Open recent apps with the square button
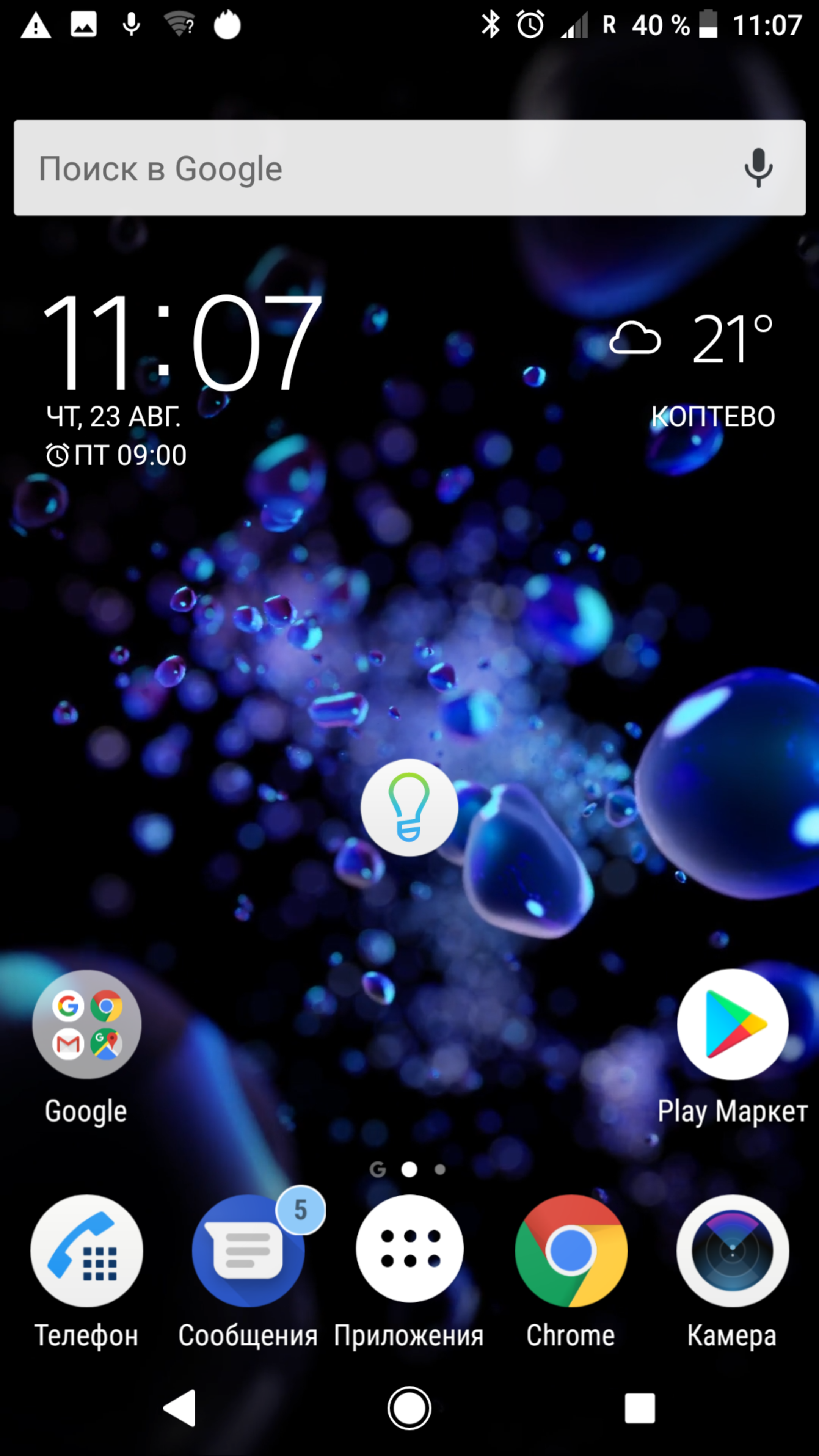Screen dimensions: 819x1456 [640, 1408]
